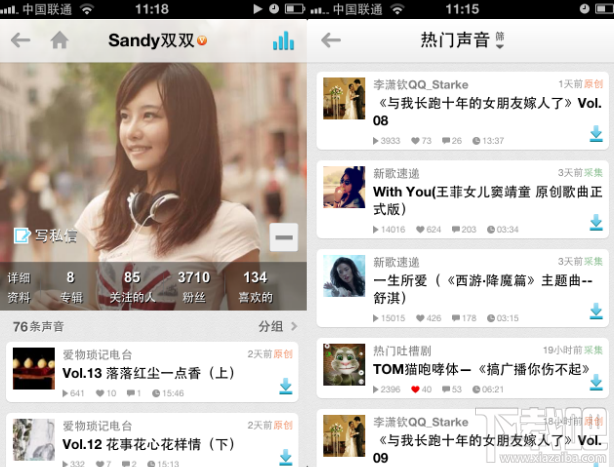Tap the home icon beside Sandy双双

click(59, 41)
